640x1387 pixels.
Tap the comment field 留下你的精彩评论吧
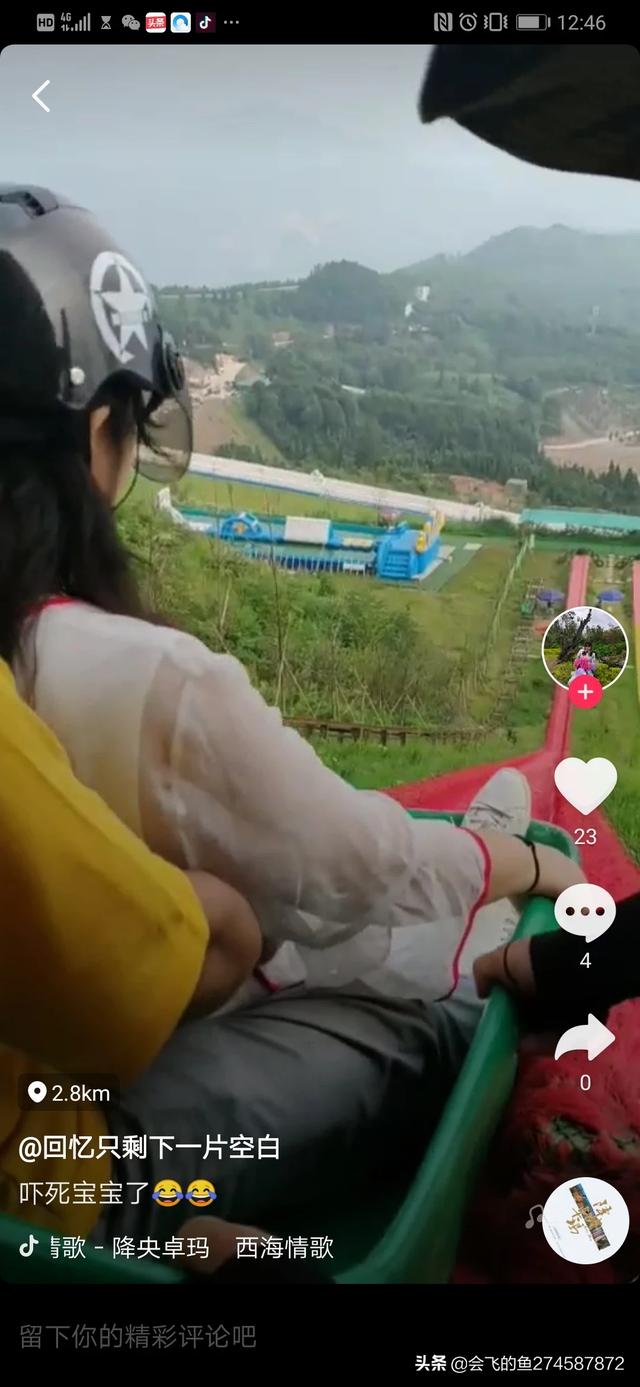[x=138, y=1335]
